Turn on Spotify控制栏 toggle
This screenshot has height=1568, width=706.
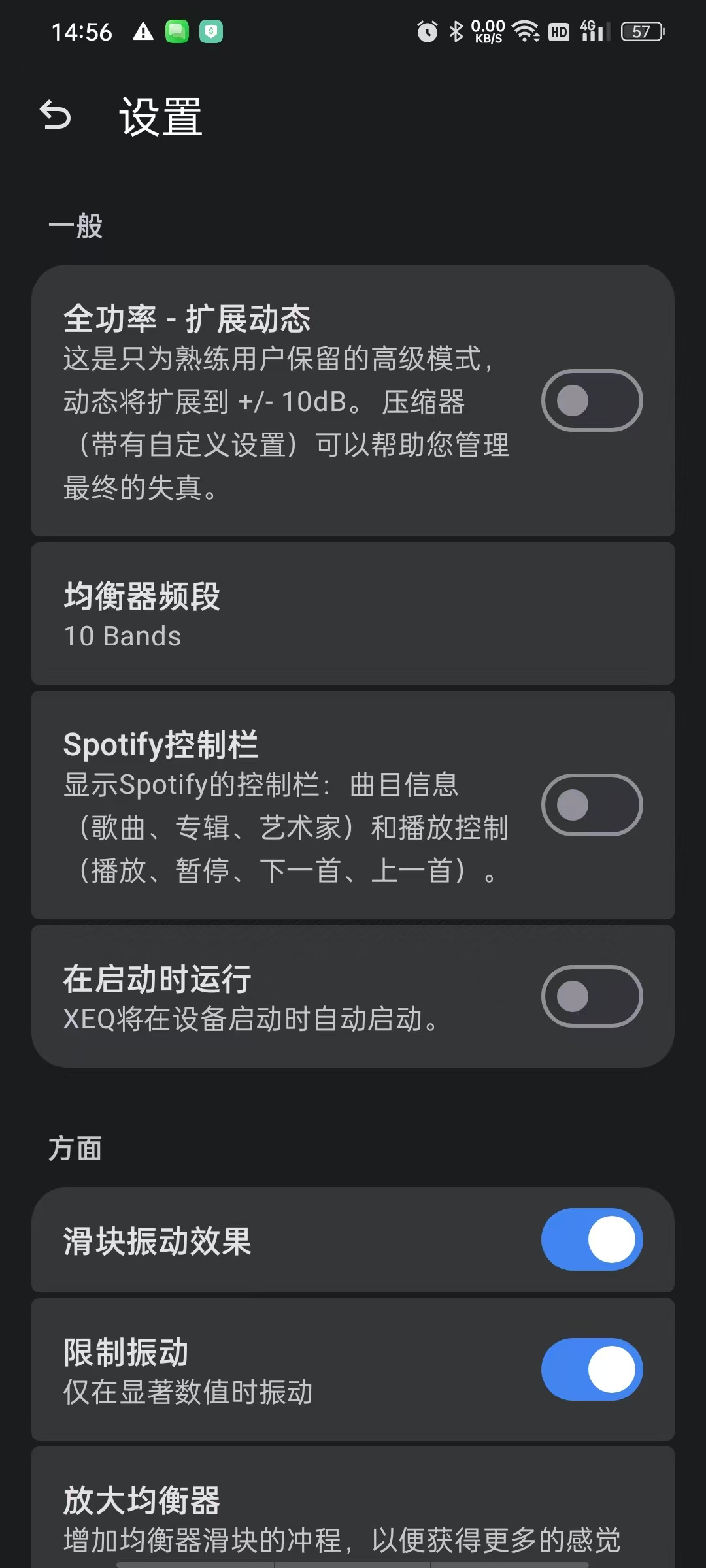pyautogui.click(x=592, y=805)
